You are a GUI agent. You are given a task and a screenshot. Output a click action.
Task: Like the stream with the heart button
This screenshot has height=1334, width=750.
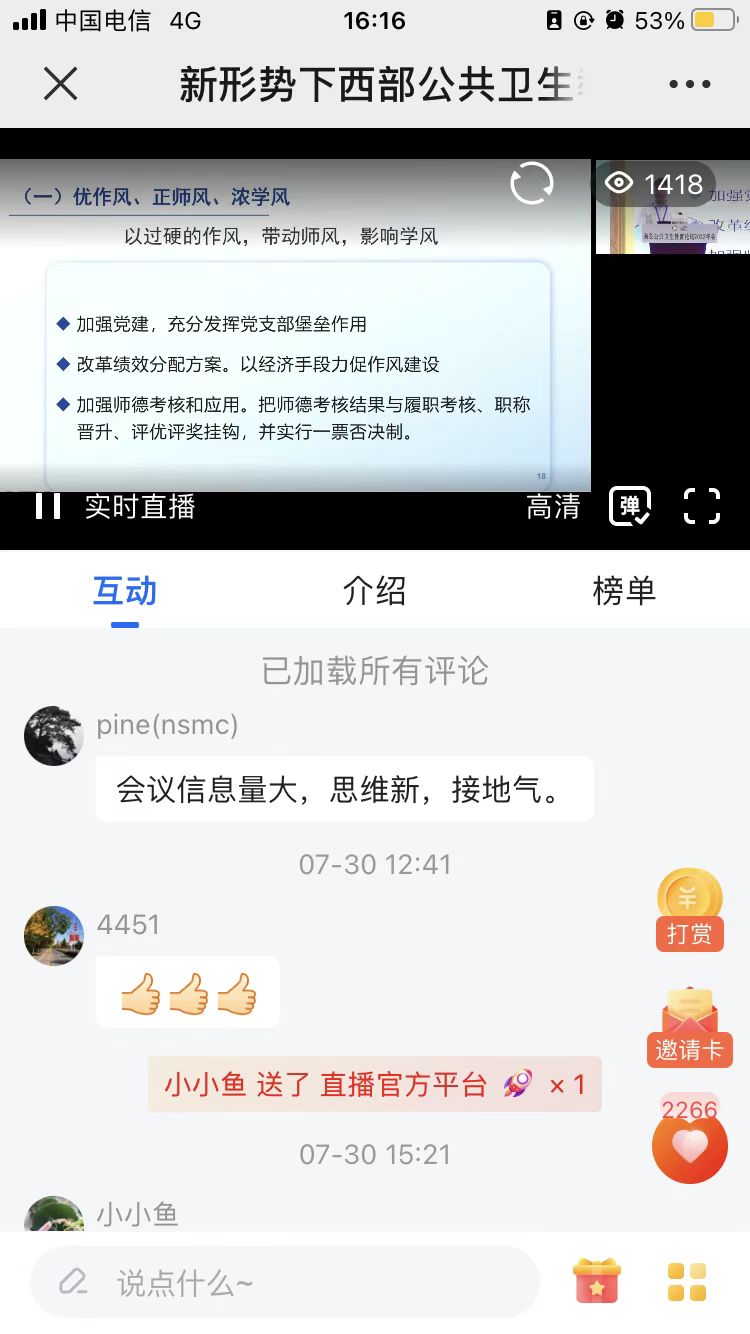[689, 1147]
